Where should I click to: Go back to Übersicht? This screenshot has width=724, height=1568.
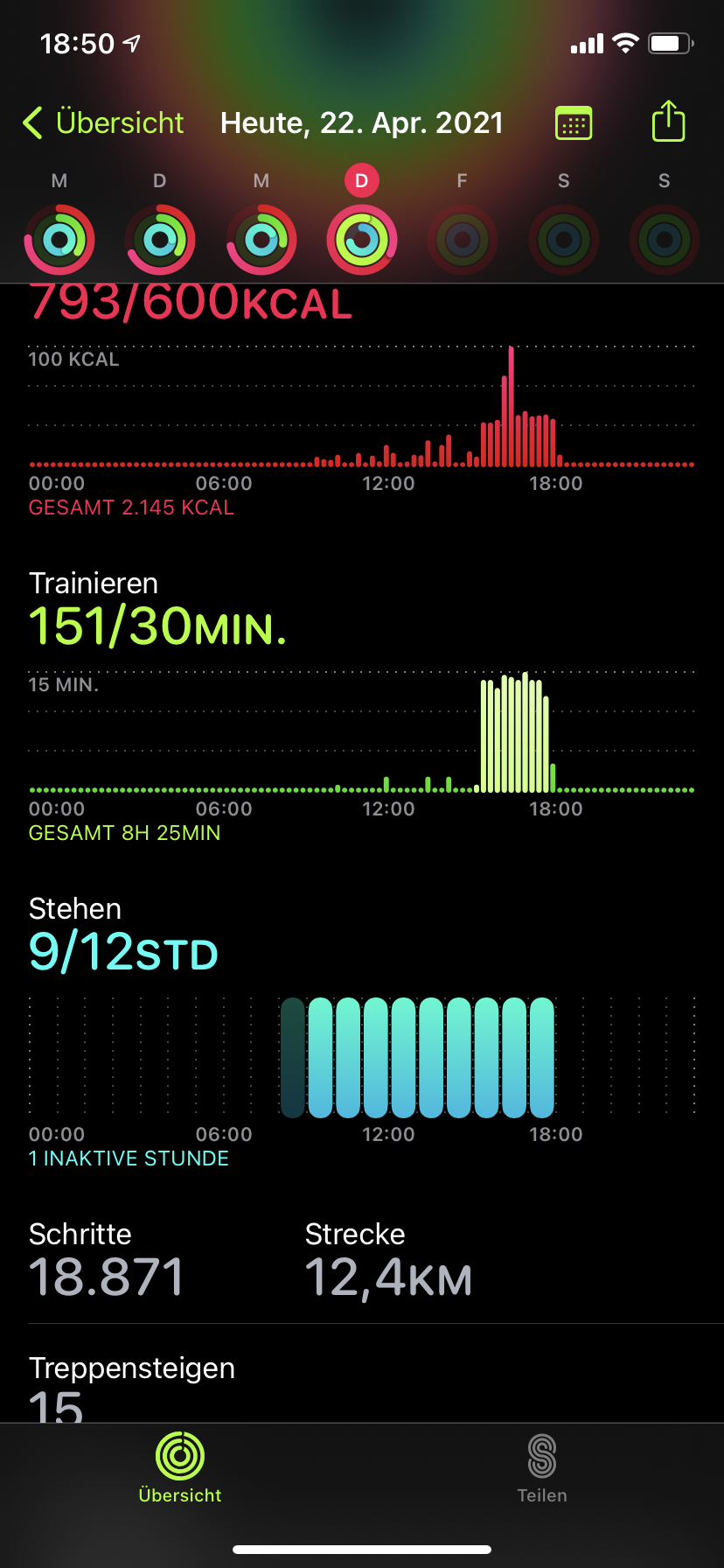(103, 123)
